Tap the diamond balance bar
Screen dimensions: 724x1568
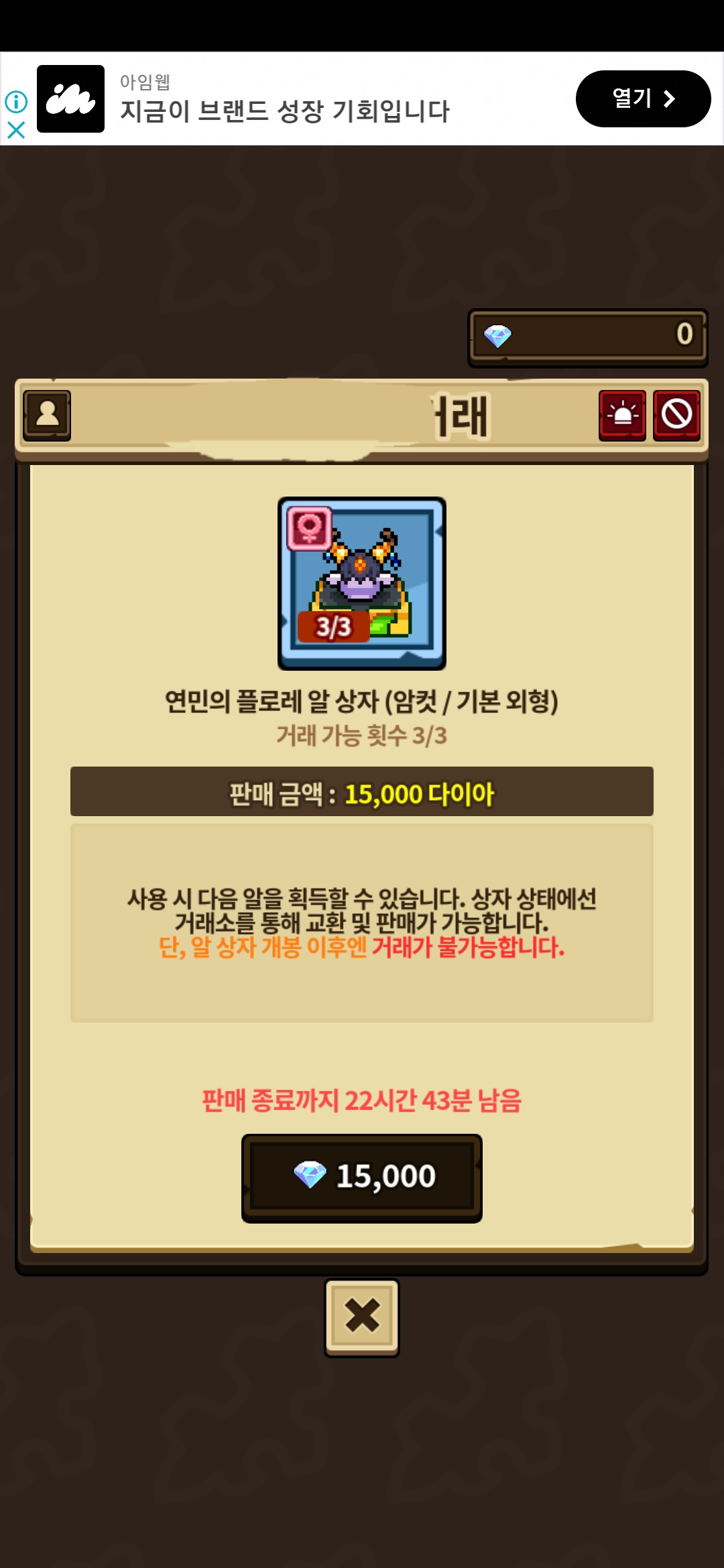587,337
